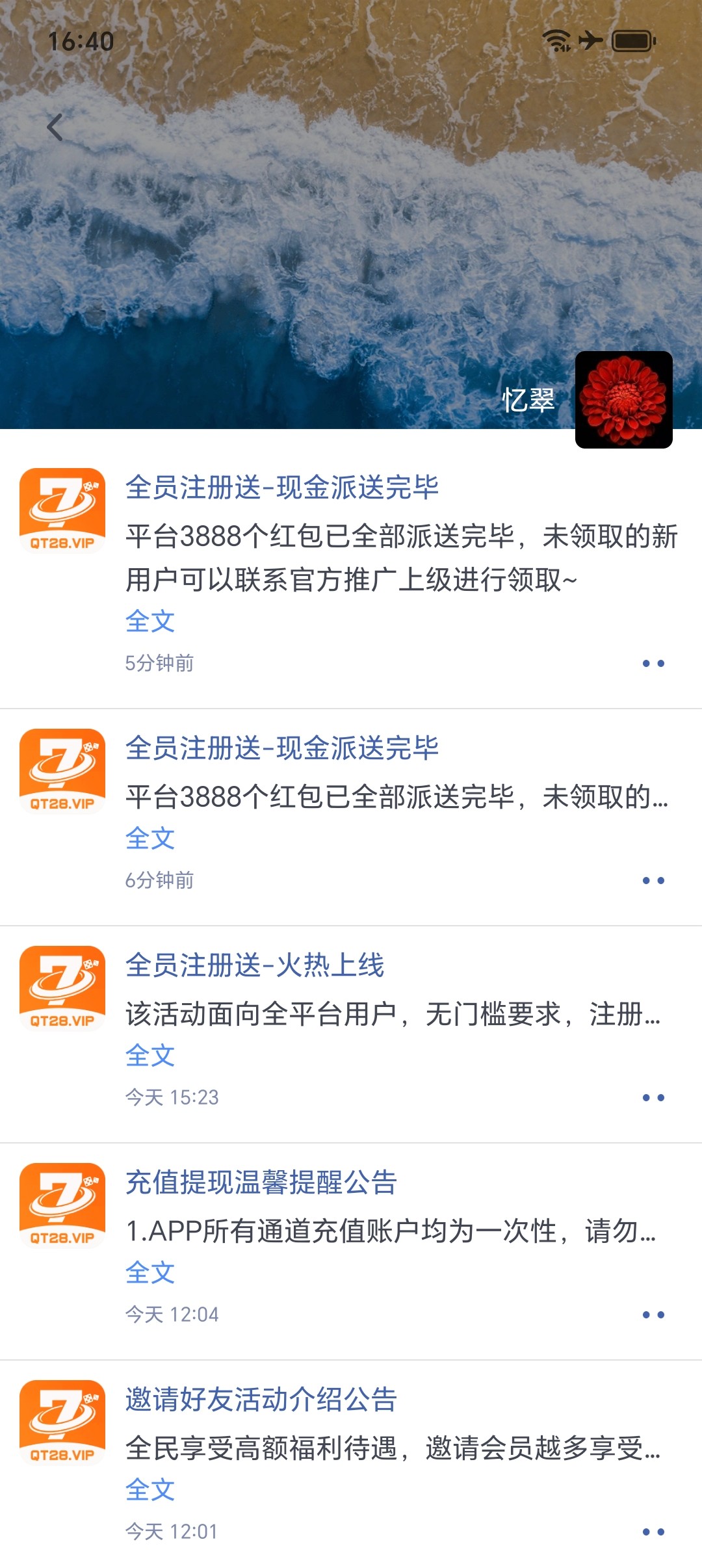Go back using the top arrow
The image size is (702, 1568).
coord(55,127)
